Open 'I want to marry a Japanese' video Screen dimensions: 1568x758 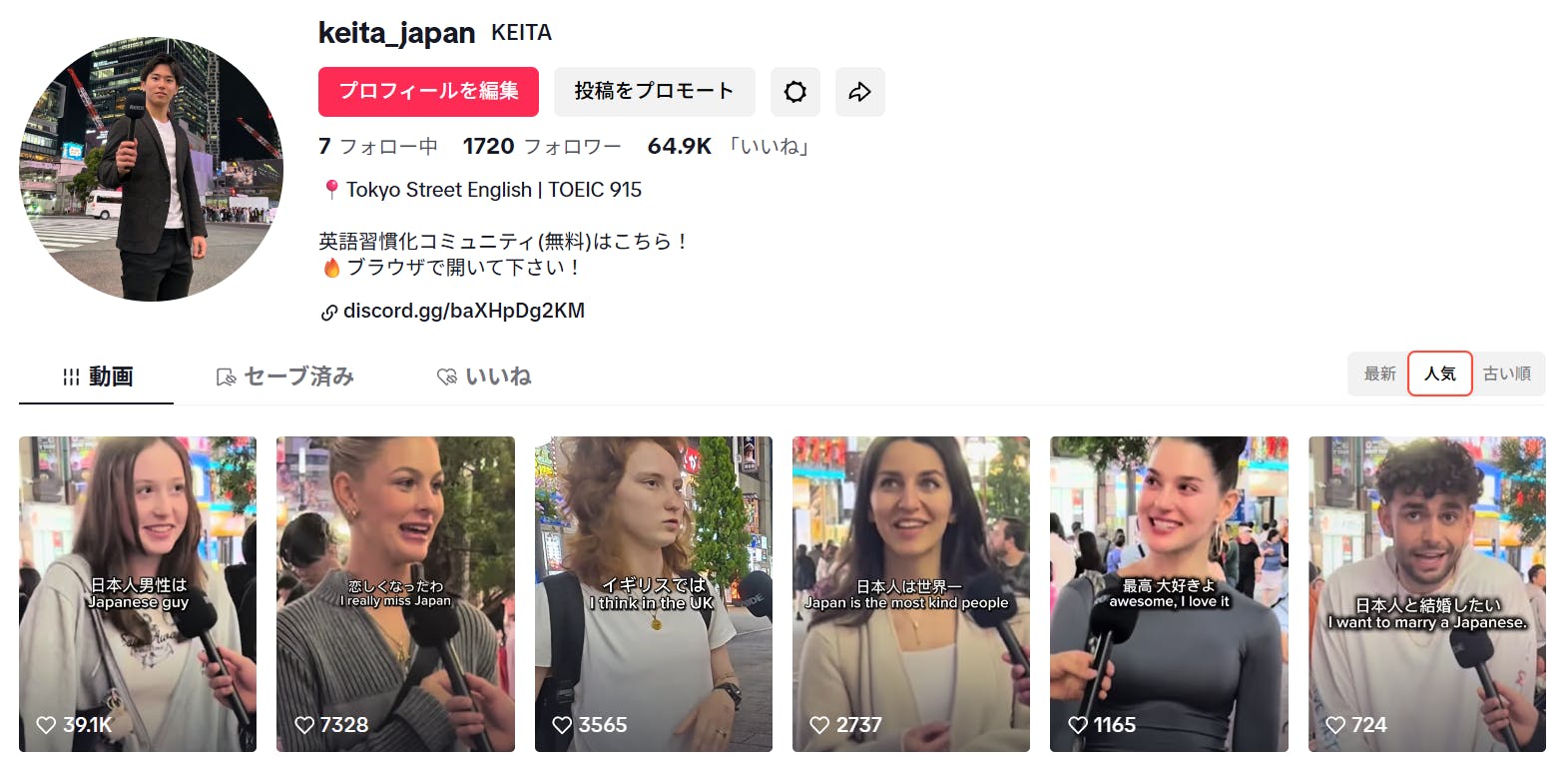(1427, 594)
